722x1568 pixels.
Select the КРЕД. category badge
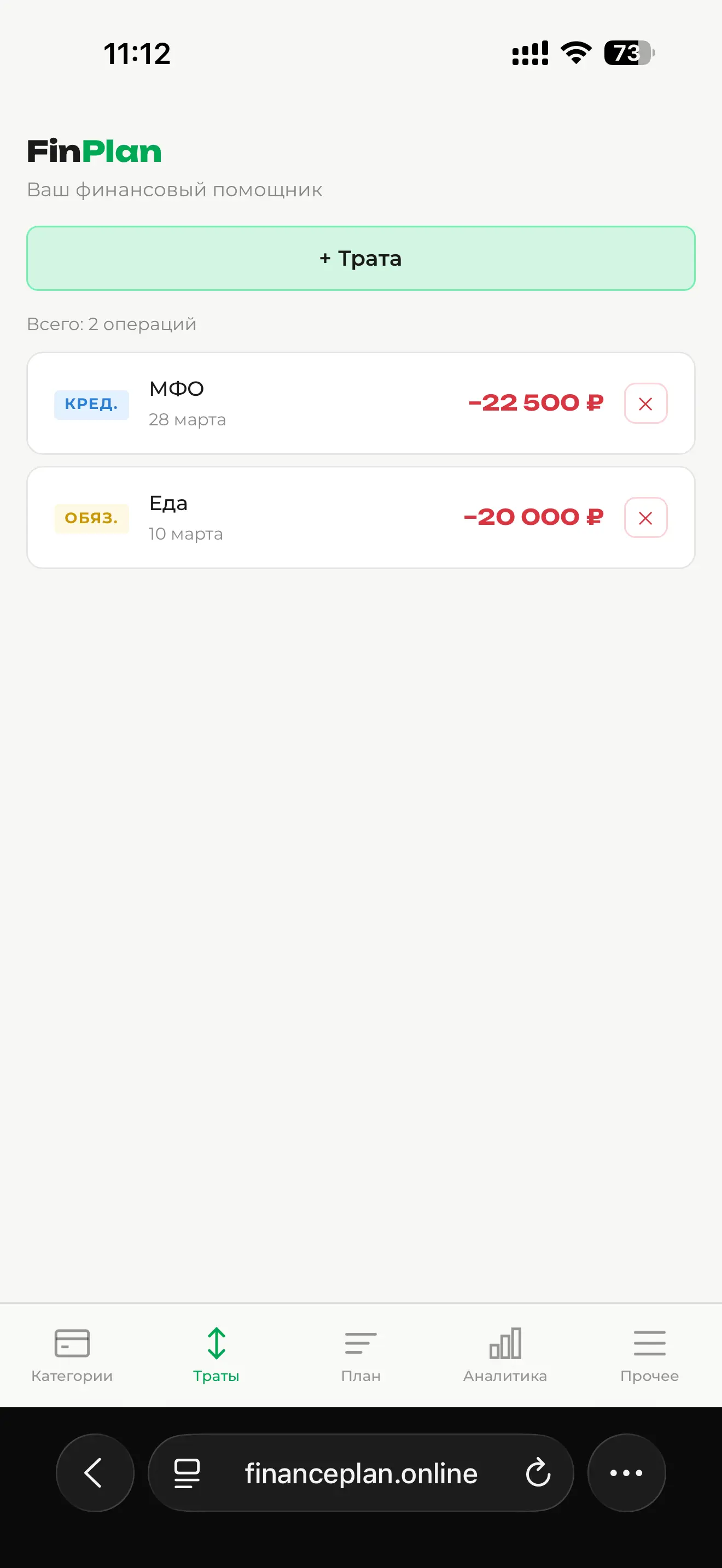(x=91, y=403)
